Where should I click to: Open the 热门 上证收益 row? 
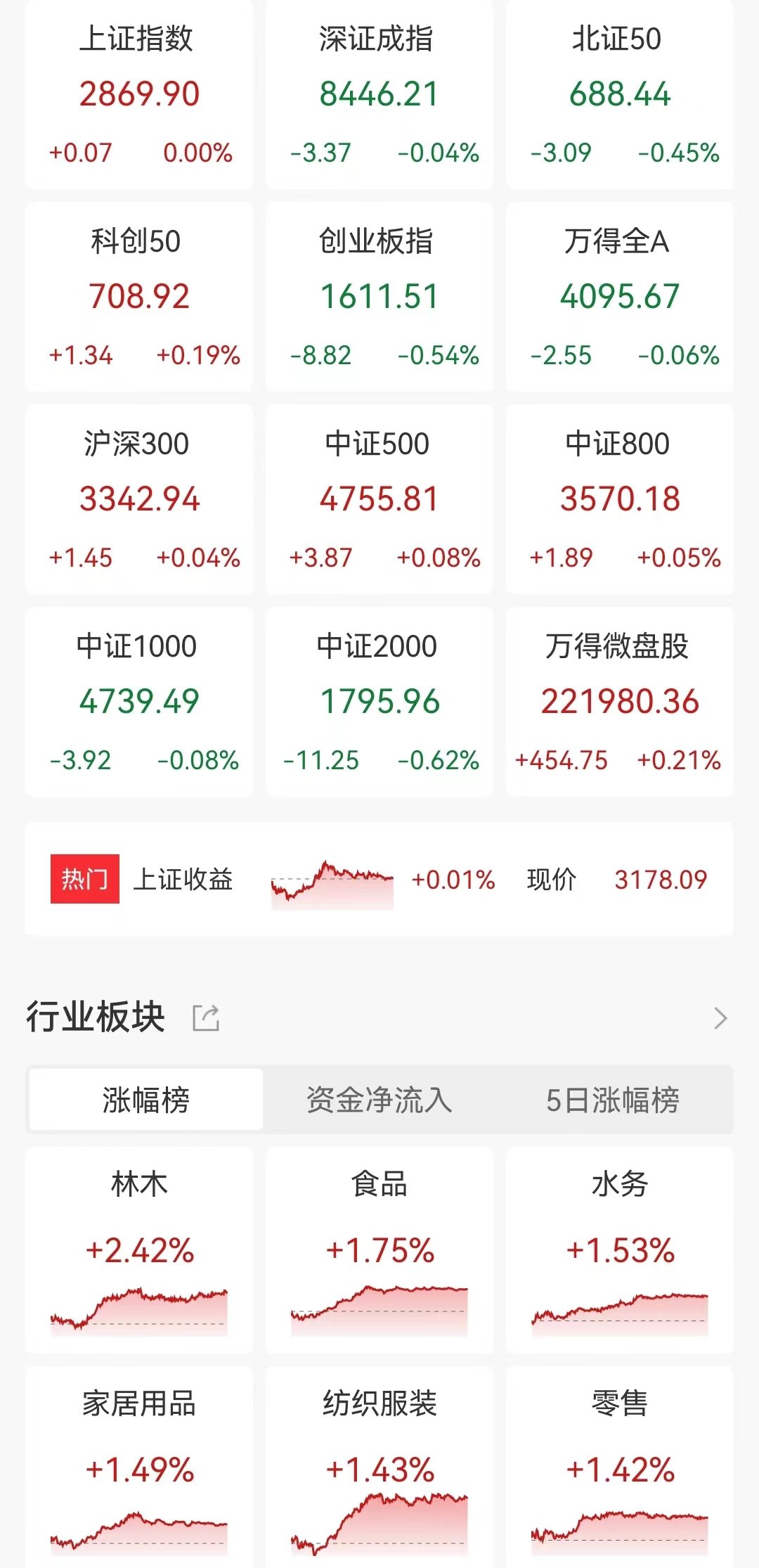click(x=379, y=879)
